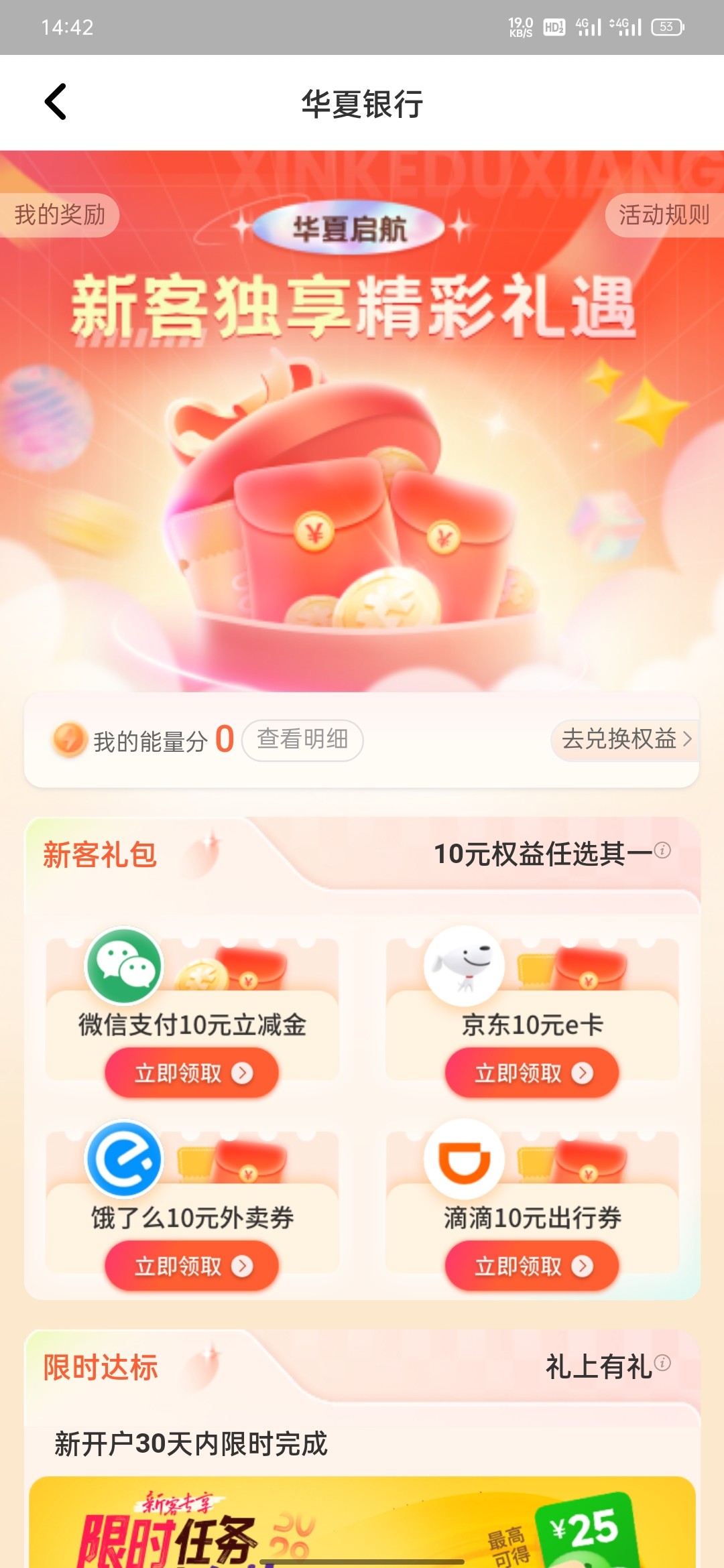View 活动规则 activity rules
Screen dimensions: 724x1568
[x=664, y=215]
